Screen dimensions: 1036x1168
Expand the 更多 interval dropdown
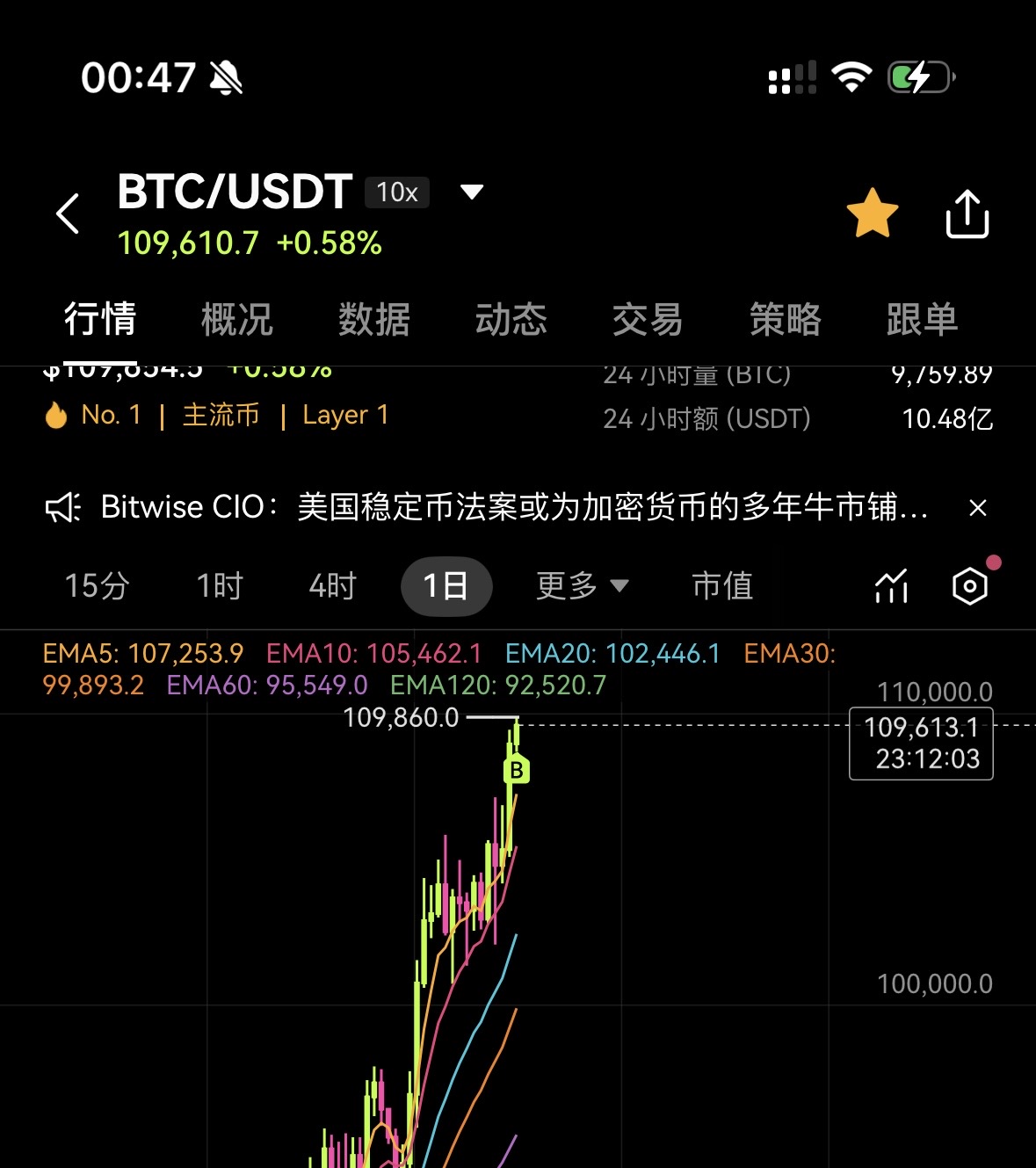[582, 585]
